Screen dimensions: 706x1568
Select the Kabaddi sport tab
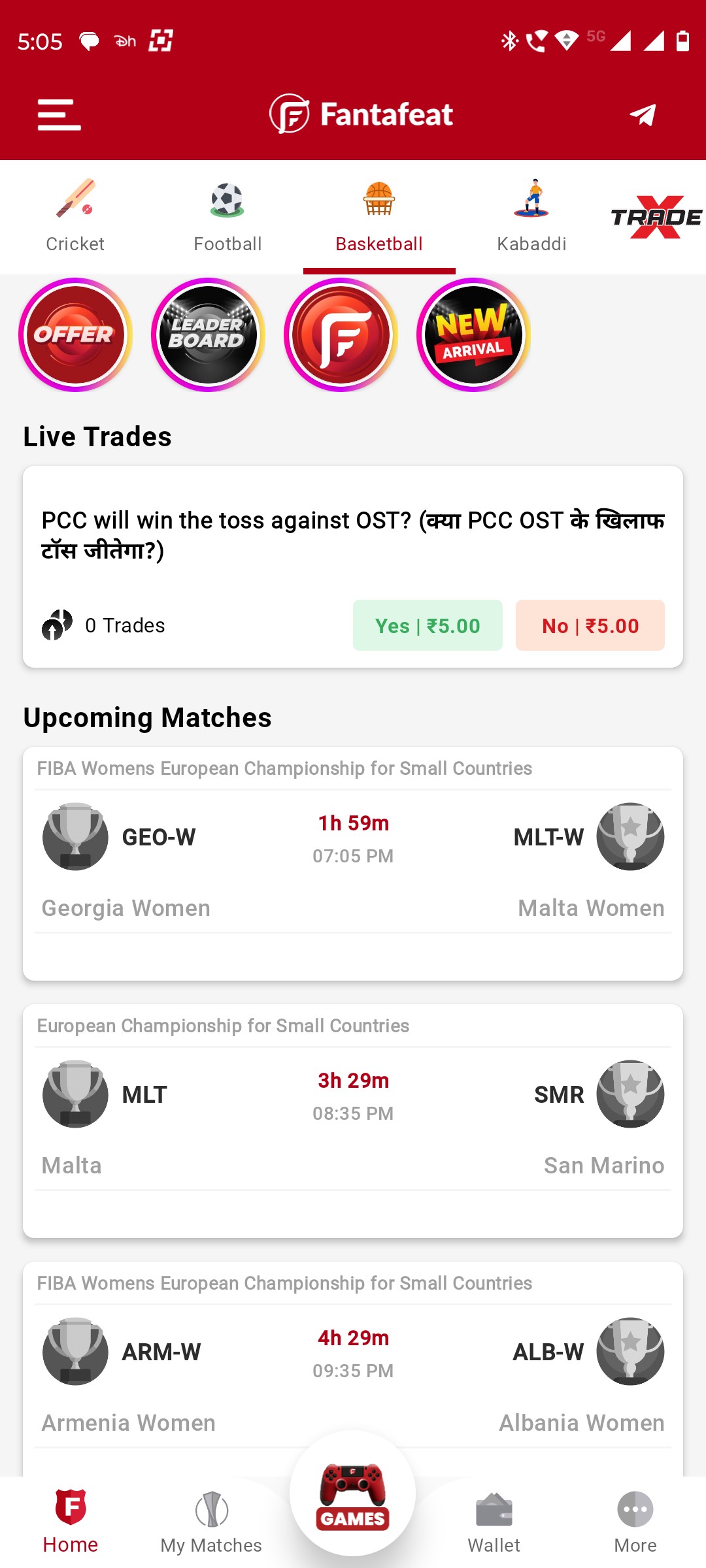(531, 216)
